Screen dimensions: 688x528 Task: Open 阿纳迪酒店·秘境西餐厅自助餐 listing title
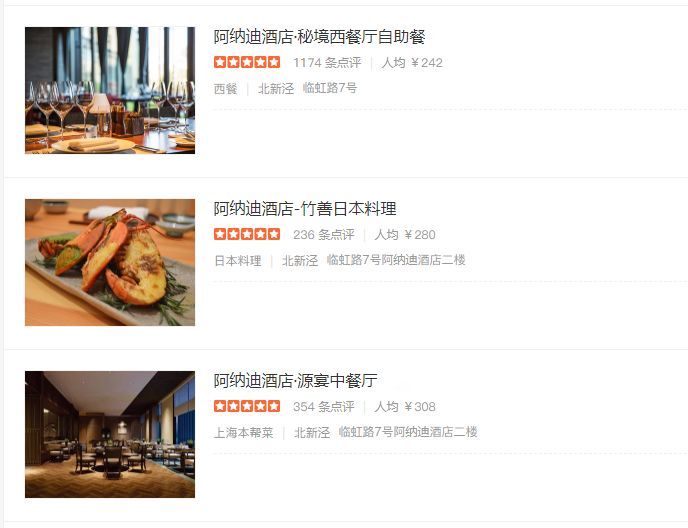tap(319, 37)
